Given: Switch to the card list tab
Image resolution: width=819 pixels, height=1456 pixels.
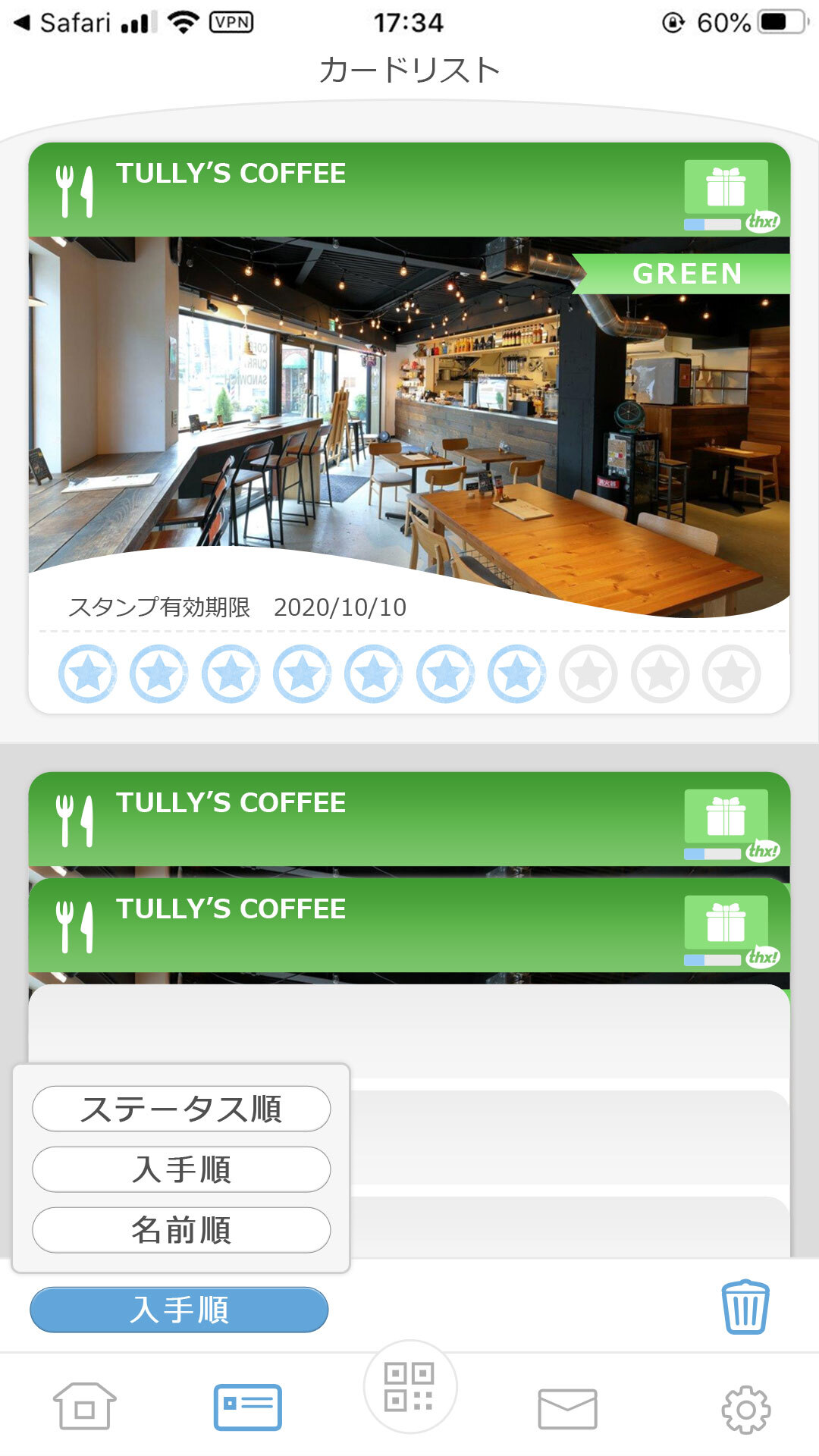Looking at the screenshot, I should (x=247, y=1407).
